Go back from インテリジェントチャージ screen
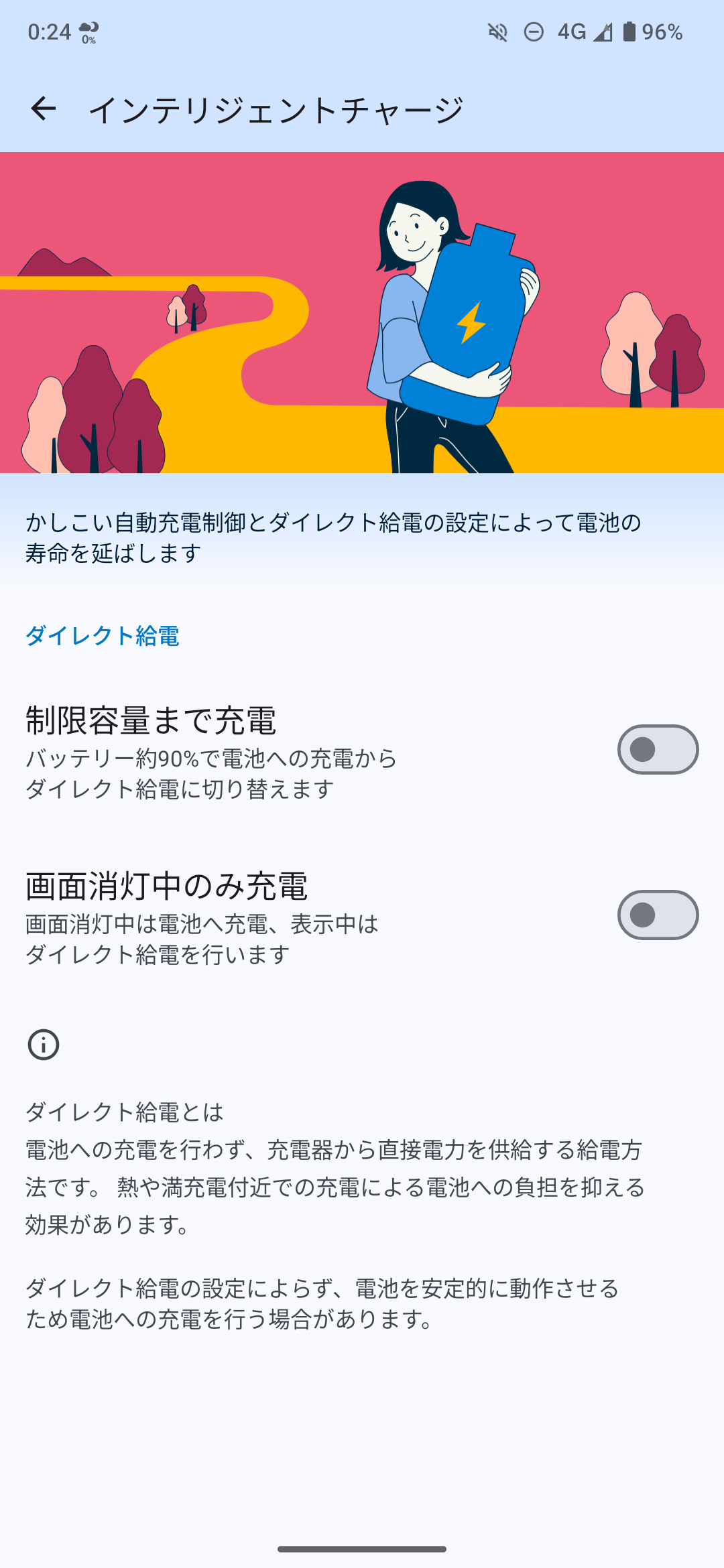724x1568 pixels. point(44,109)
